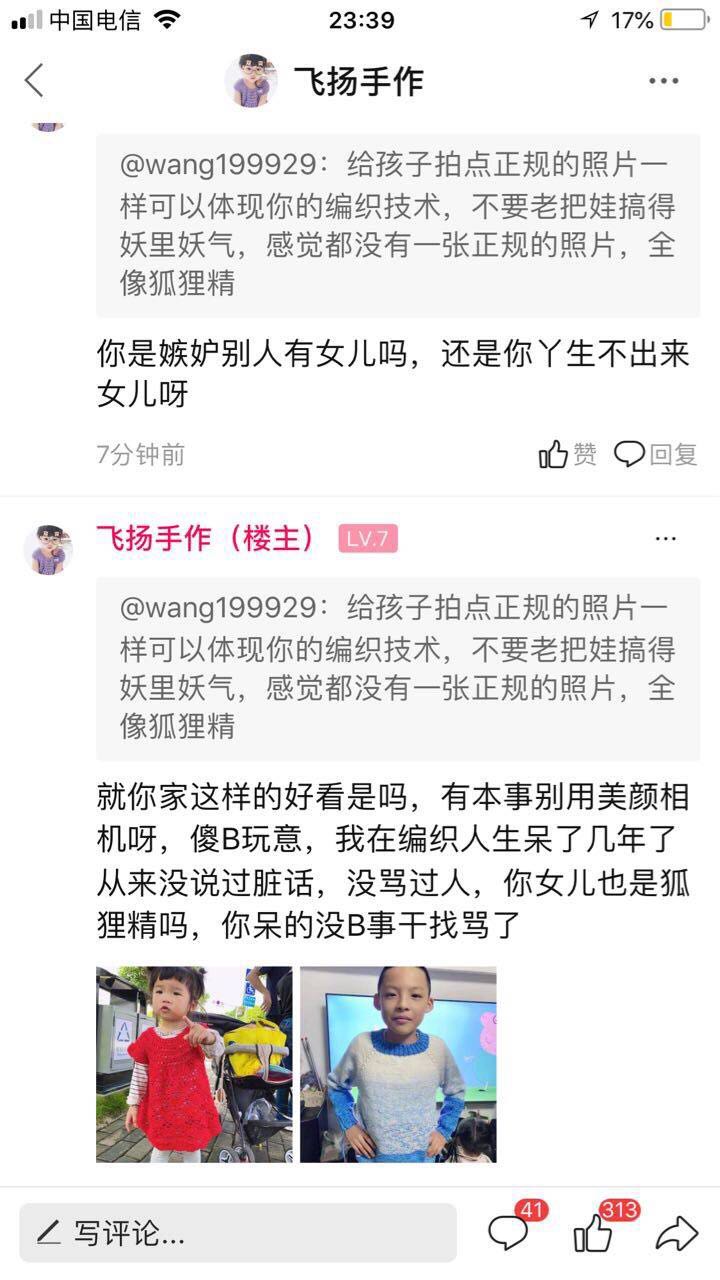Open the quoted @wang199929 comment in 楼主 reply
Image resolution: width=720 pixels, height=1280 pixels.
[x=398, y=667]
